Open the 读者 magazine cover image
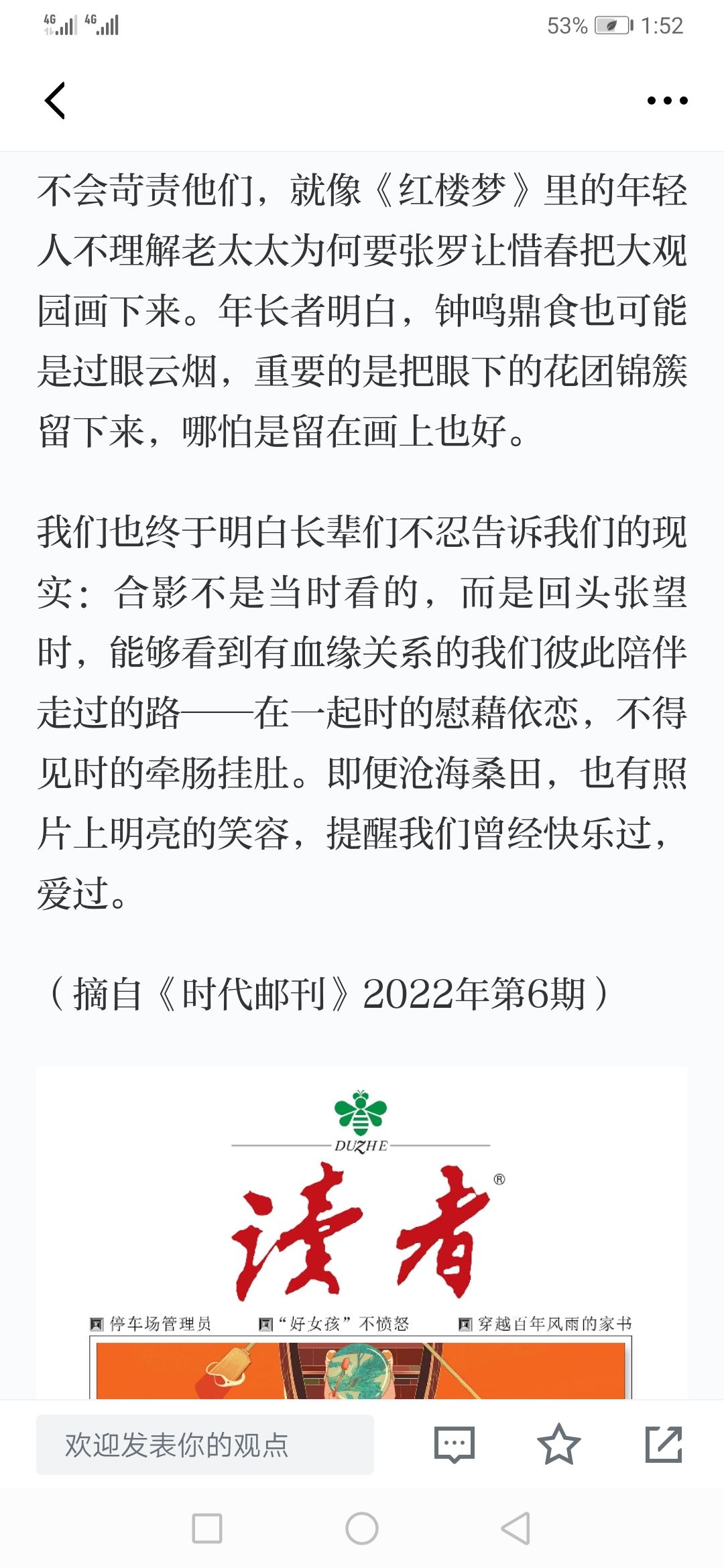This screenshot has height=1568, width=724. pyautogui.click(x=362, y=1233)
